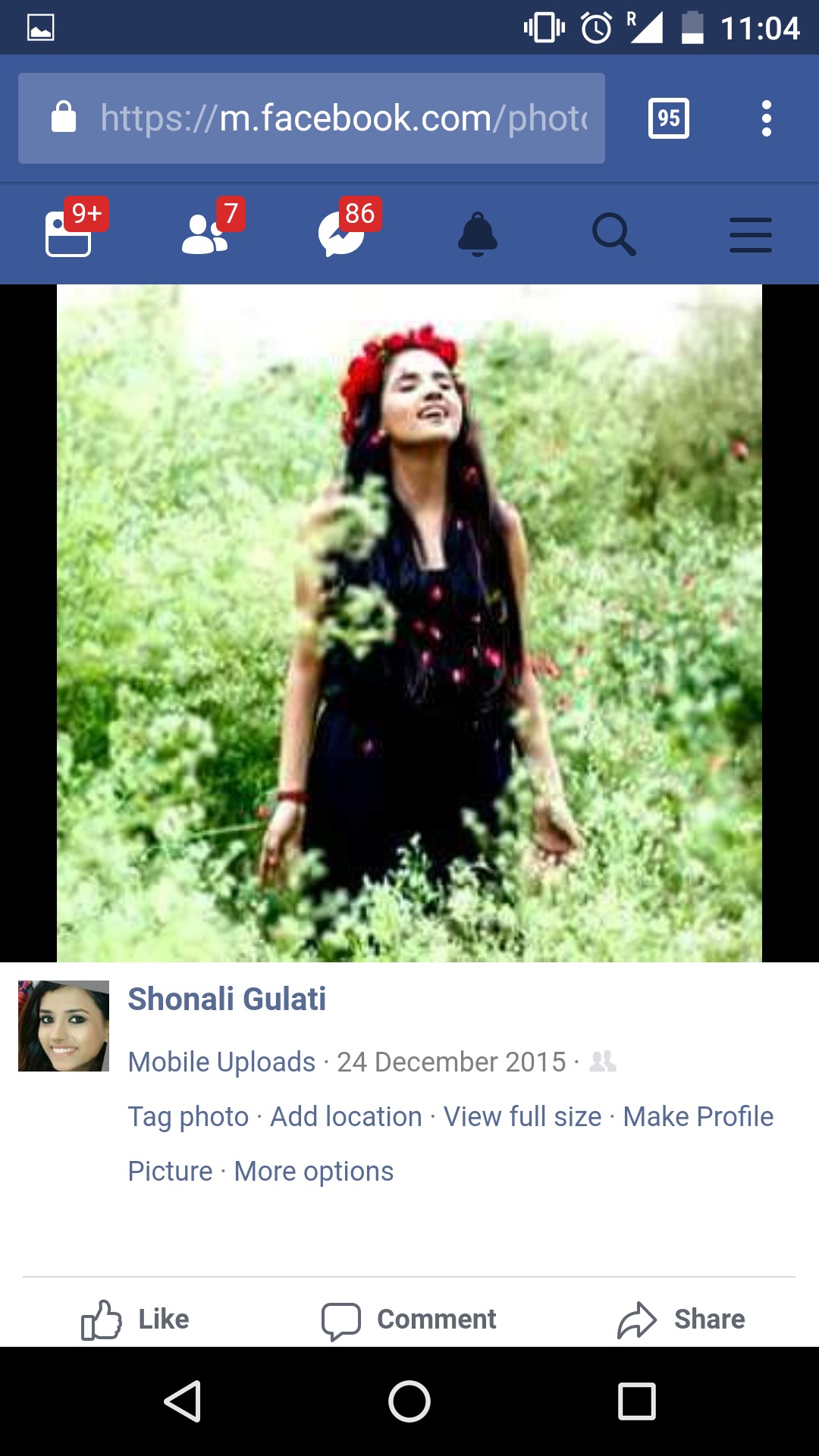Open the notifications bell
819x1456 pixels.
[478, 234]
